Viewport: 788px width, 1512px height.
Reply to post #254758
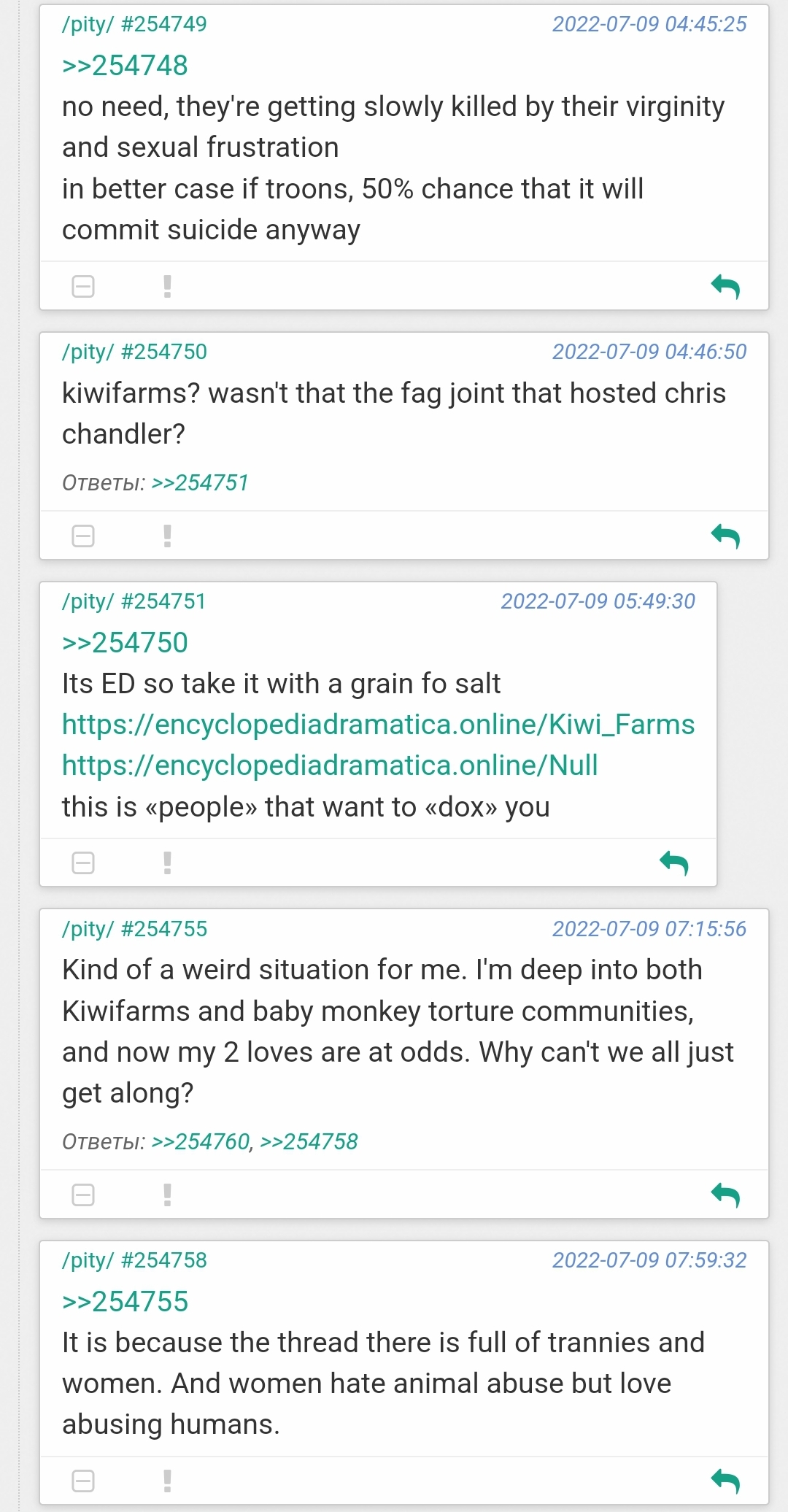pyautogui.click(x=725, y=1481)
